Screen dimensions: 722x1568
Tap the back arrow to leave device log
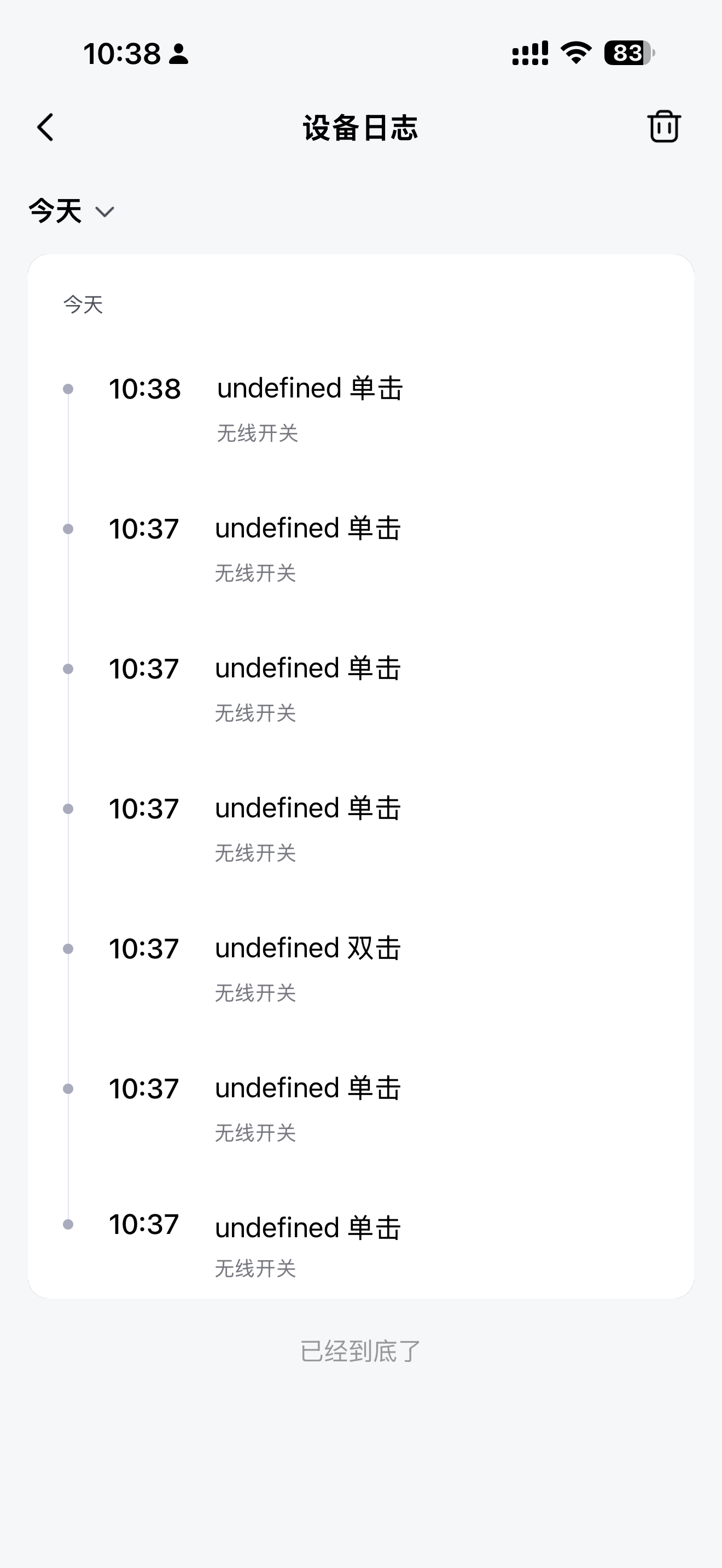tap(45, 127)
